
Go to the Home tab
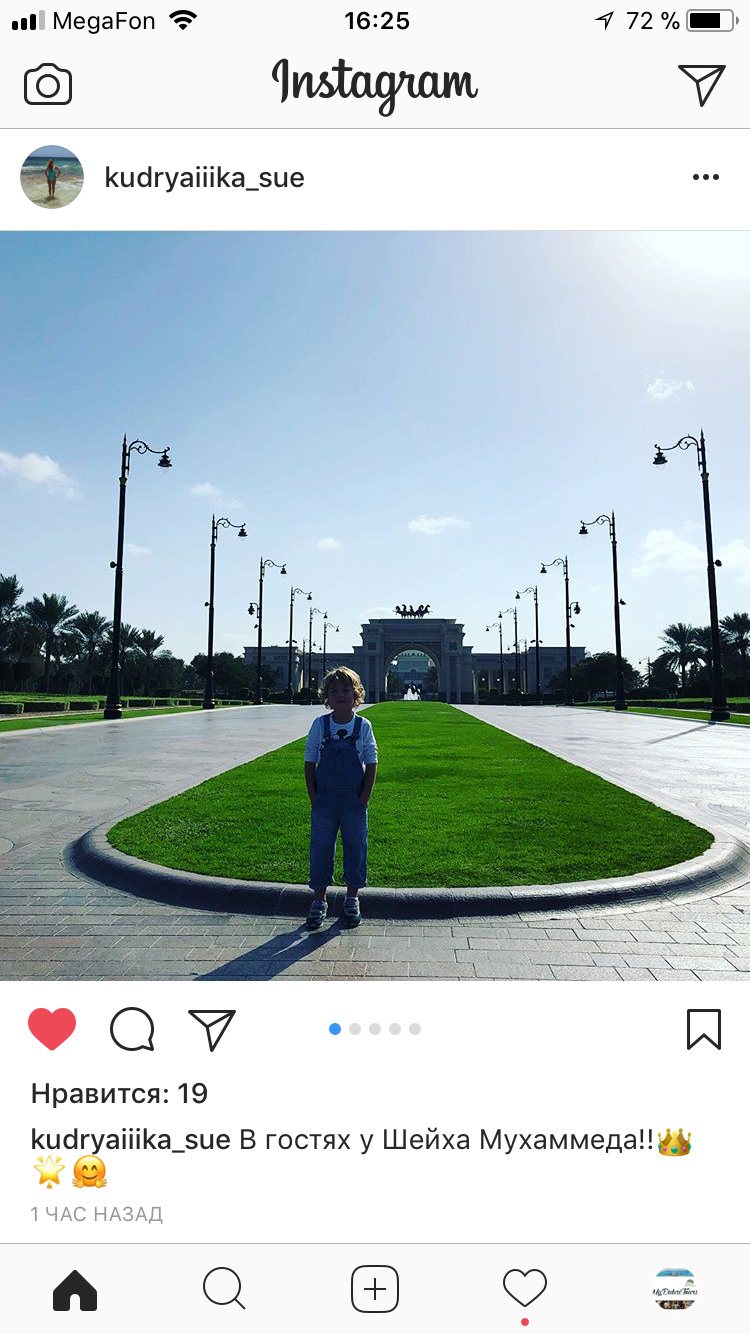pyautogui.click(x=75, y=1289)
